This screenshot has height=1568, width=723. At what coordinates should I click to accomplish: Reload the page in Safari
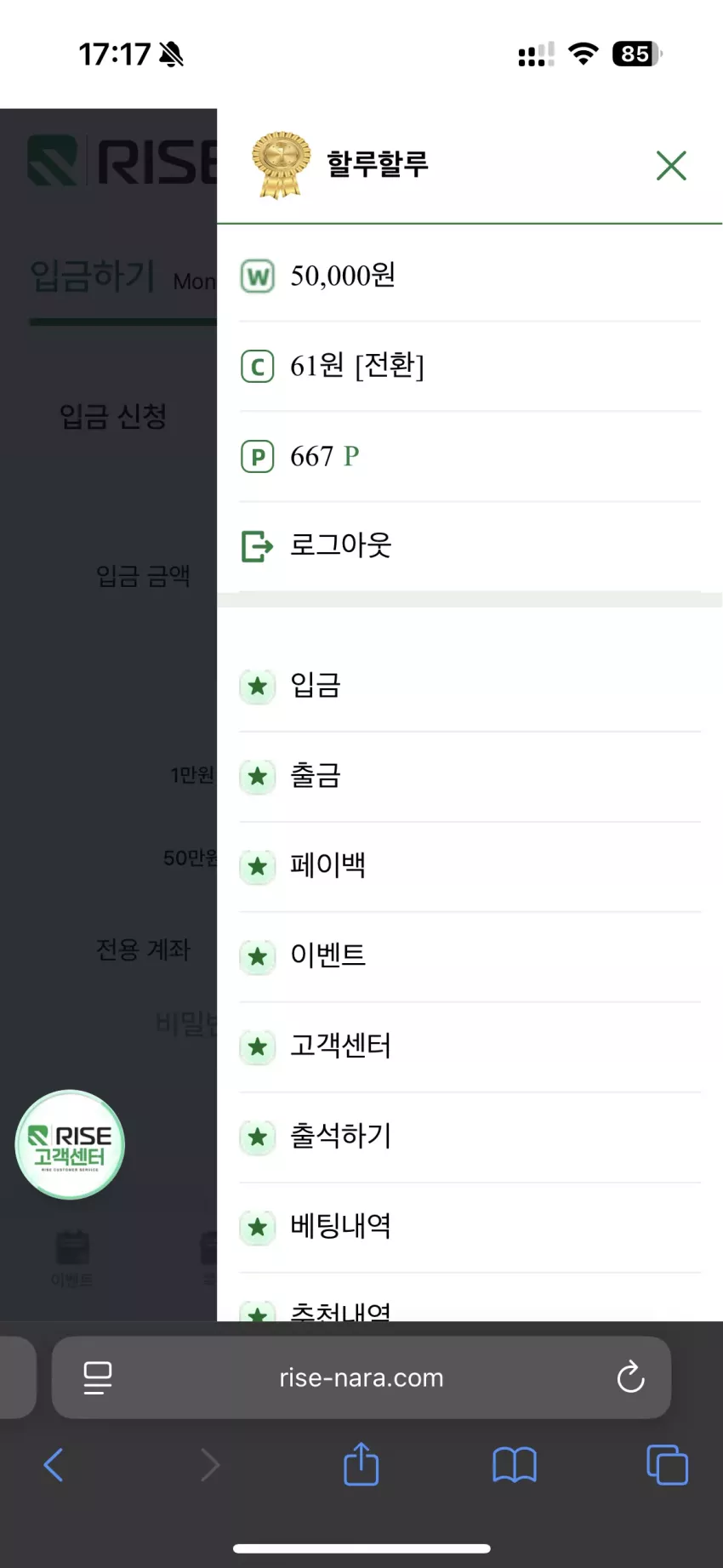pyautogui.click(x=630, y=1377)
